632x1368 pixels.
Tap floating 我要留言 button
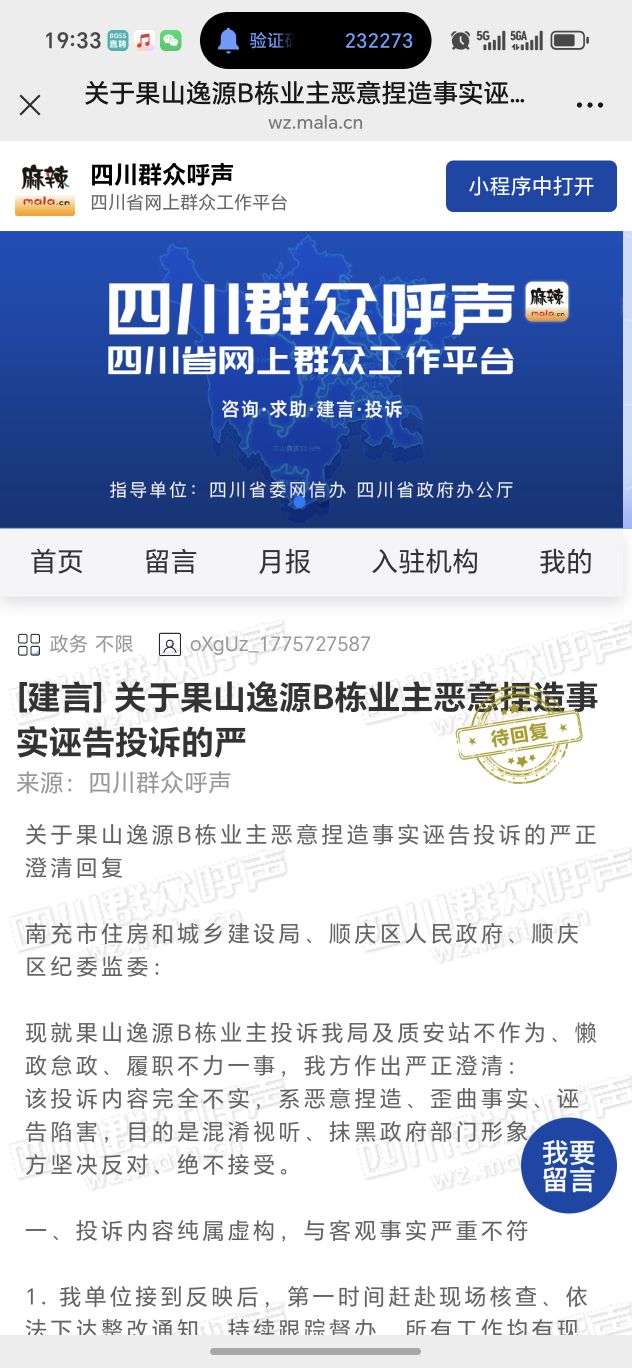pos(569,1166)
